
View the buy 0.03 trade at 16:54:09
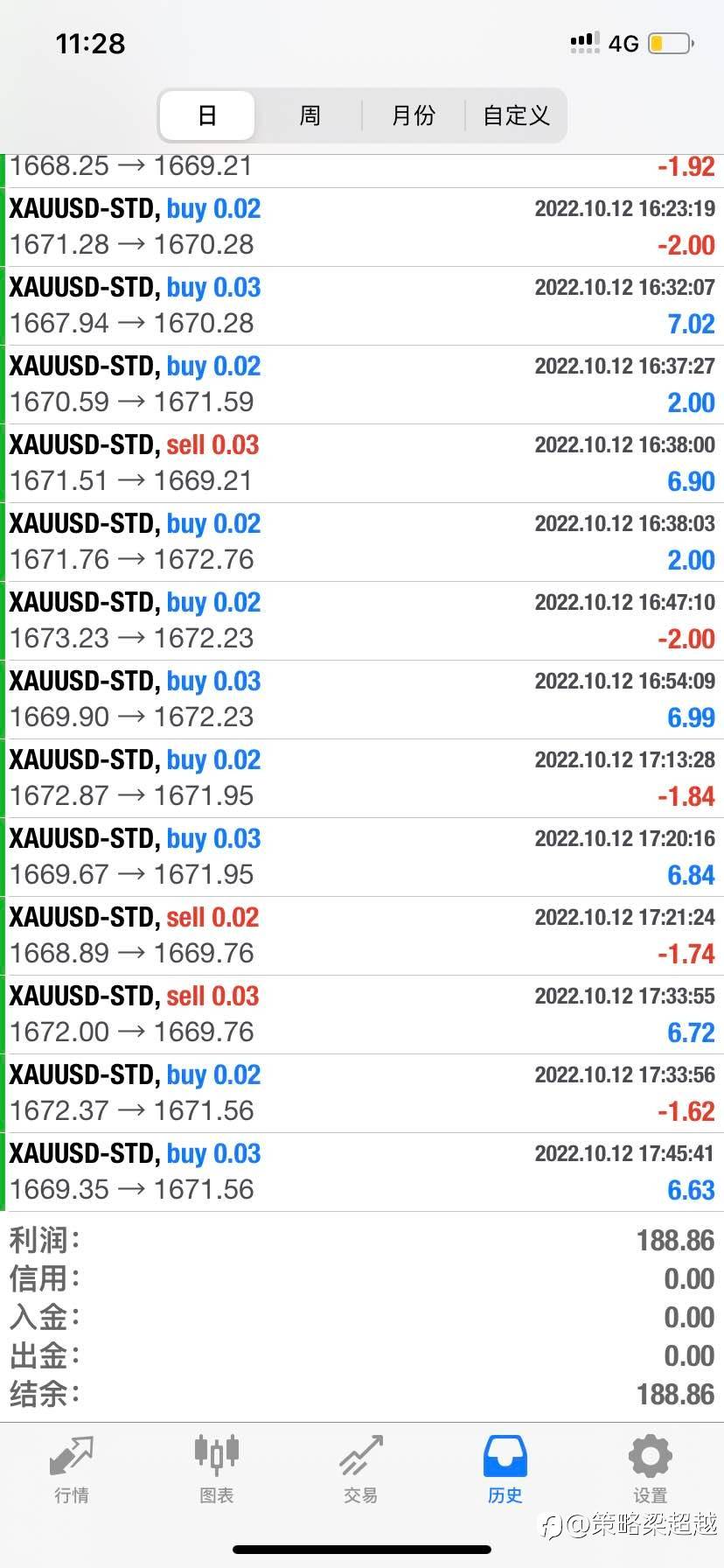click(362, 700)
